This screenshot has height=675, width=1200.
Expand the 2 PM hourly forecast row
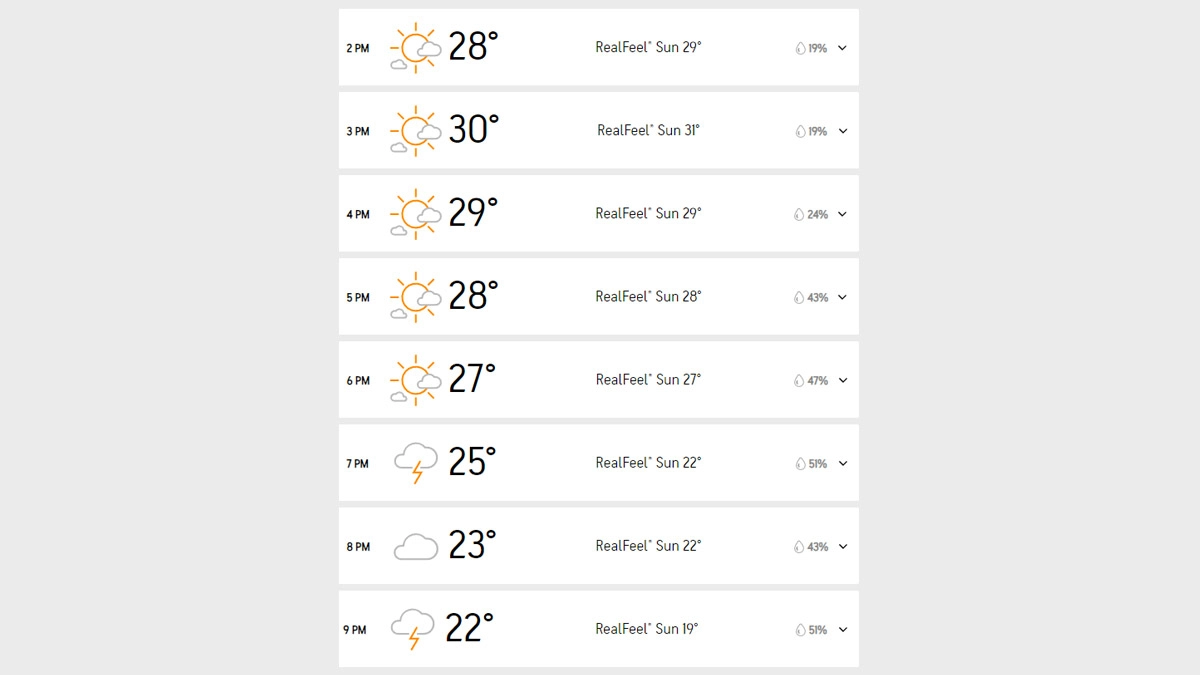(x=842, y=48)
